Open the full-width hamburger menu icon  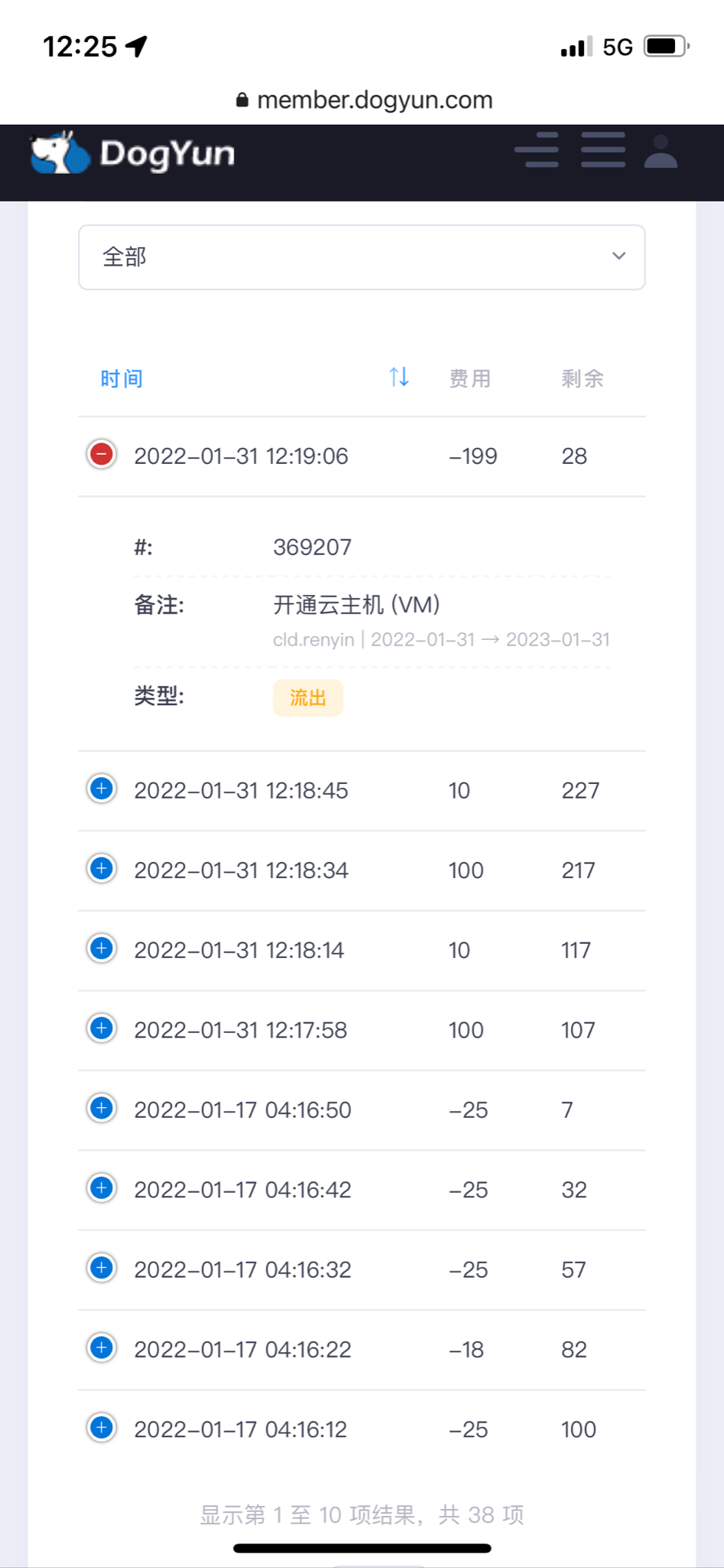point(603,149)
